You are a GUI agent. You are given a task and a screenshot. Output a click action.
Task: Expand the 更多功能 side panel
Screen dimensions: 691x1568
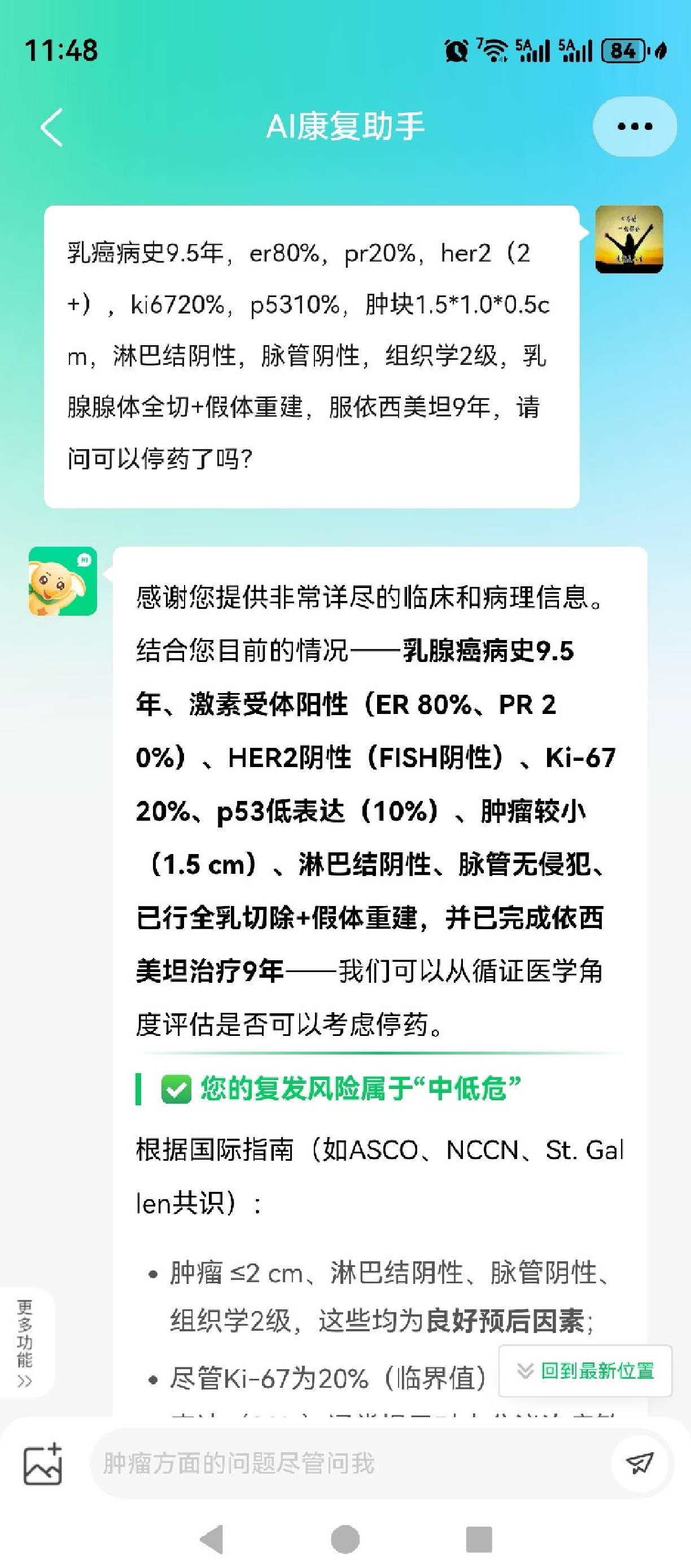25,1341
